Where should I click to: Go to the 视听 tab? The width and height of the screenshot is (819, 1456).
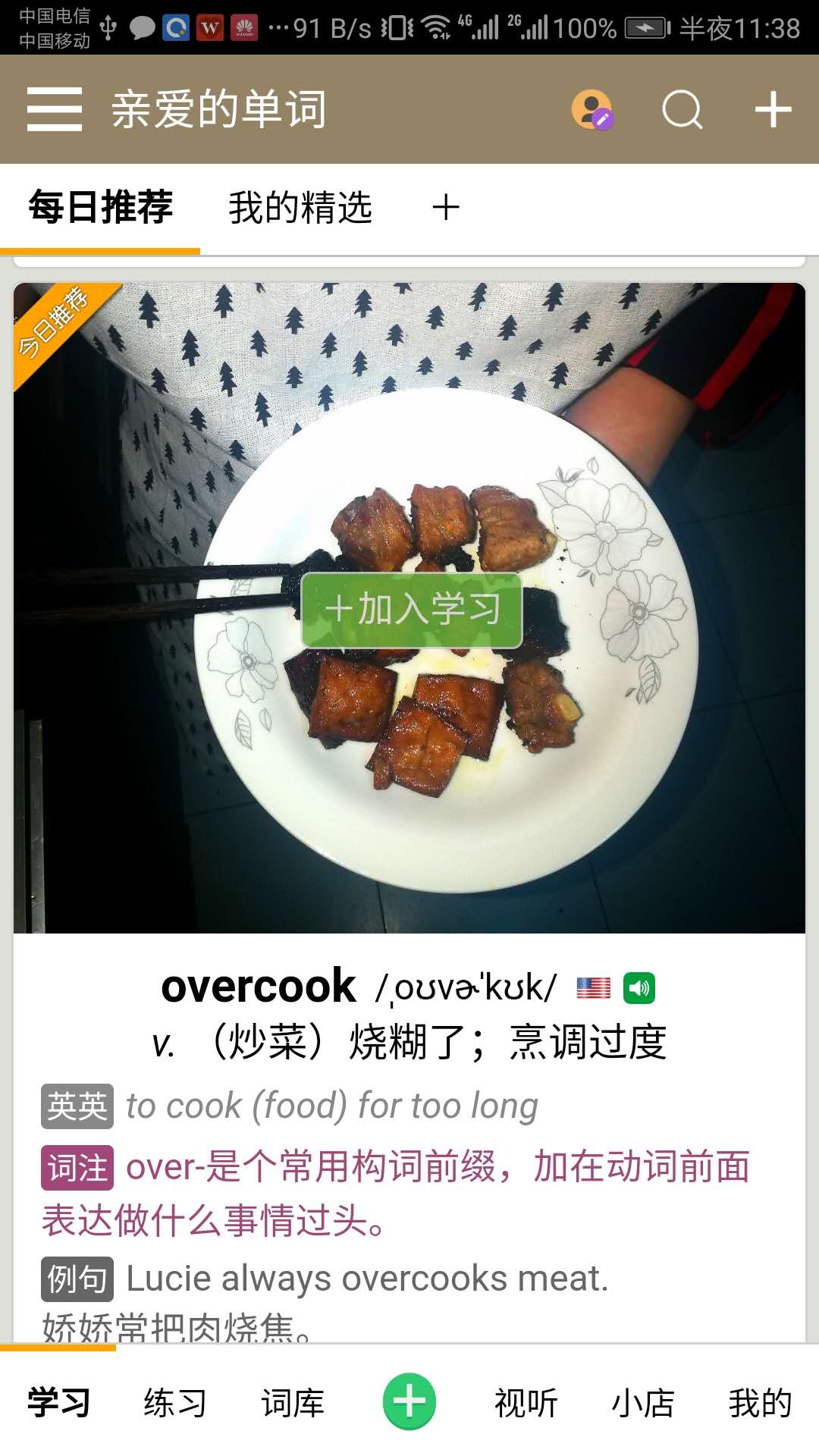(x=526, y=1403)
